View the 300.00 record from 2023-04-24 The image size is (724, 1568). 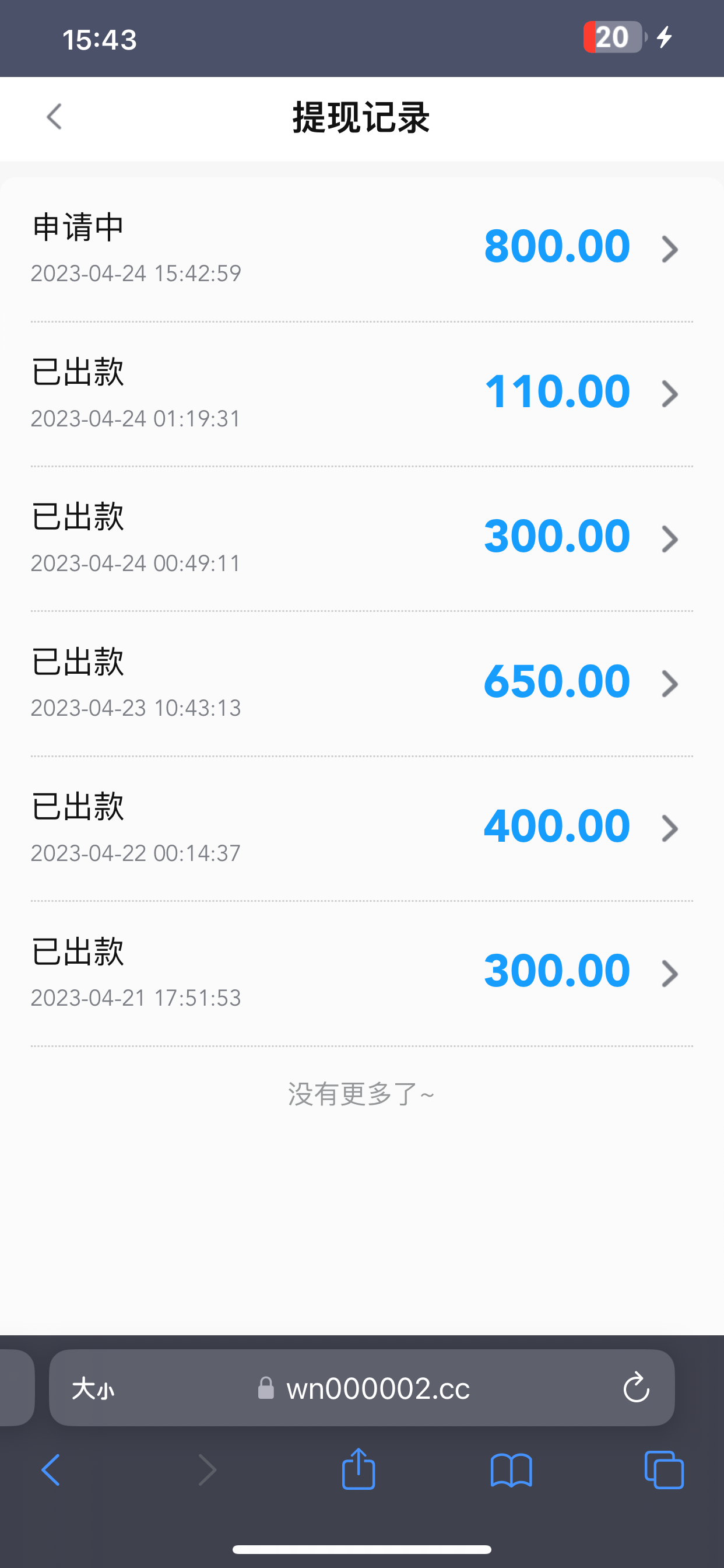tap(361, 538)
